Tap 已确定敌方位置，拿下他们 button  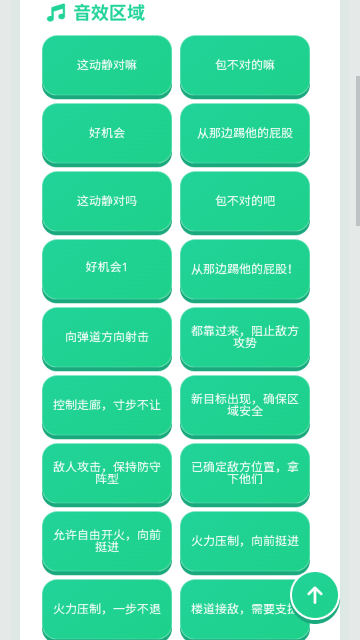coord(245,473)
